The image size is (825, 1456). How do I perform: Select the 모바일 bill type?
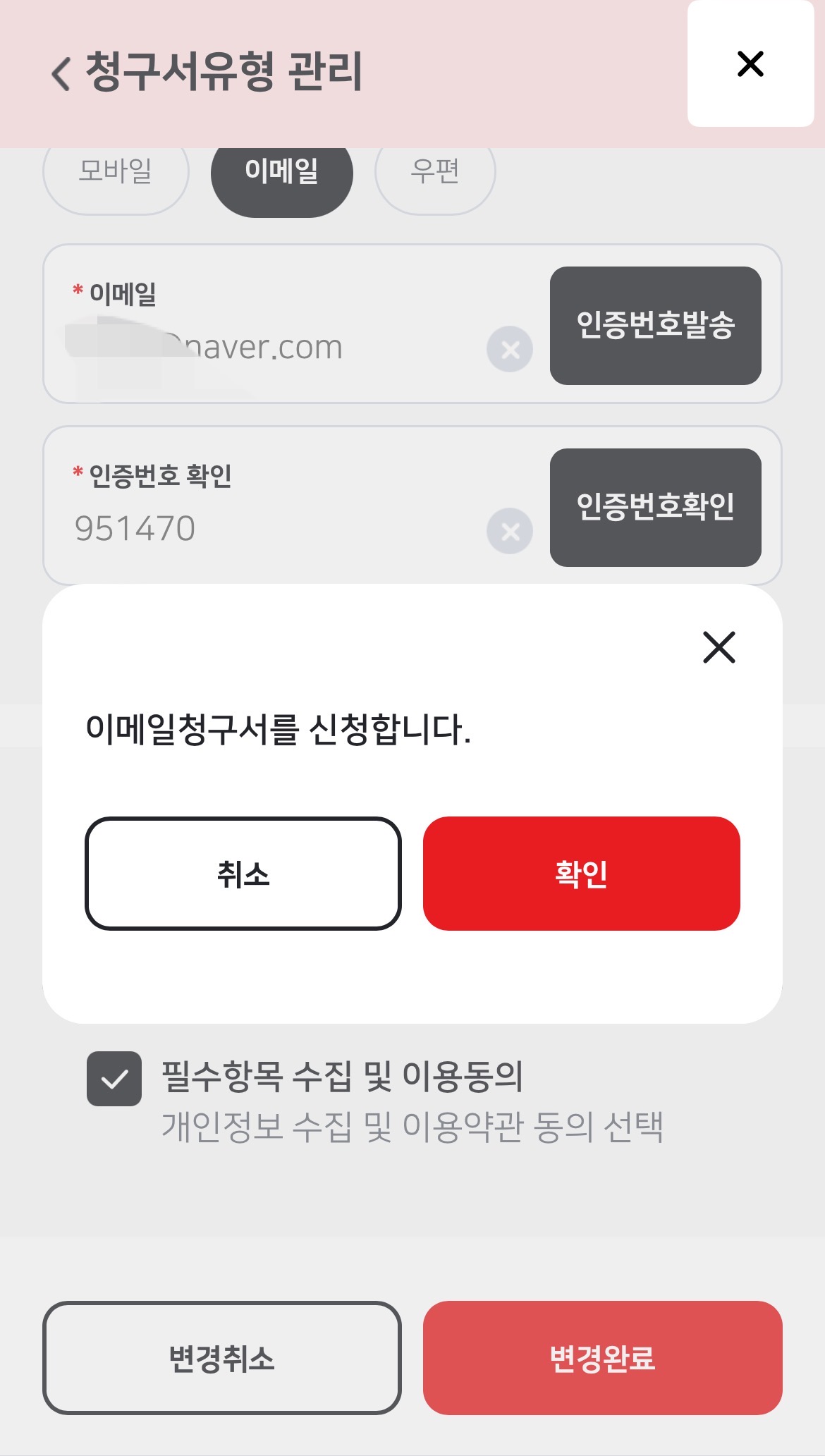[116, 171]
